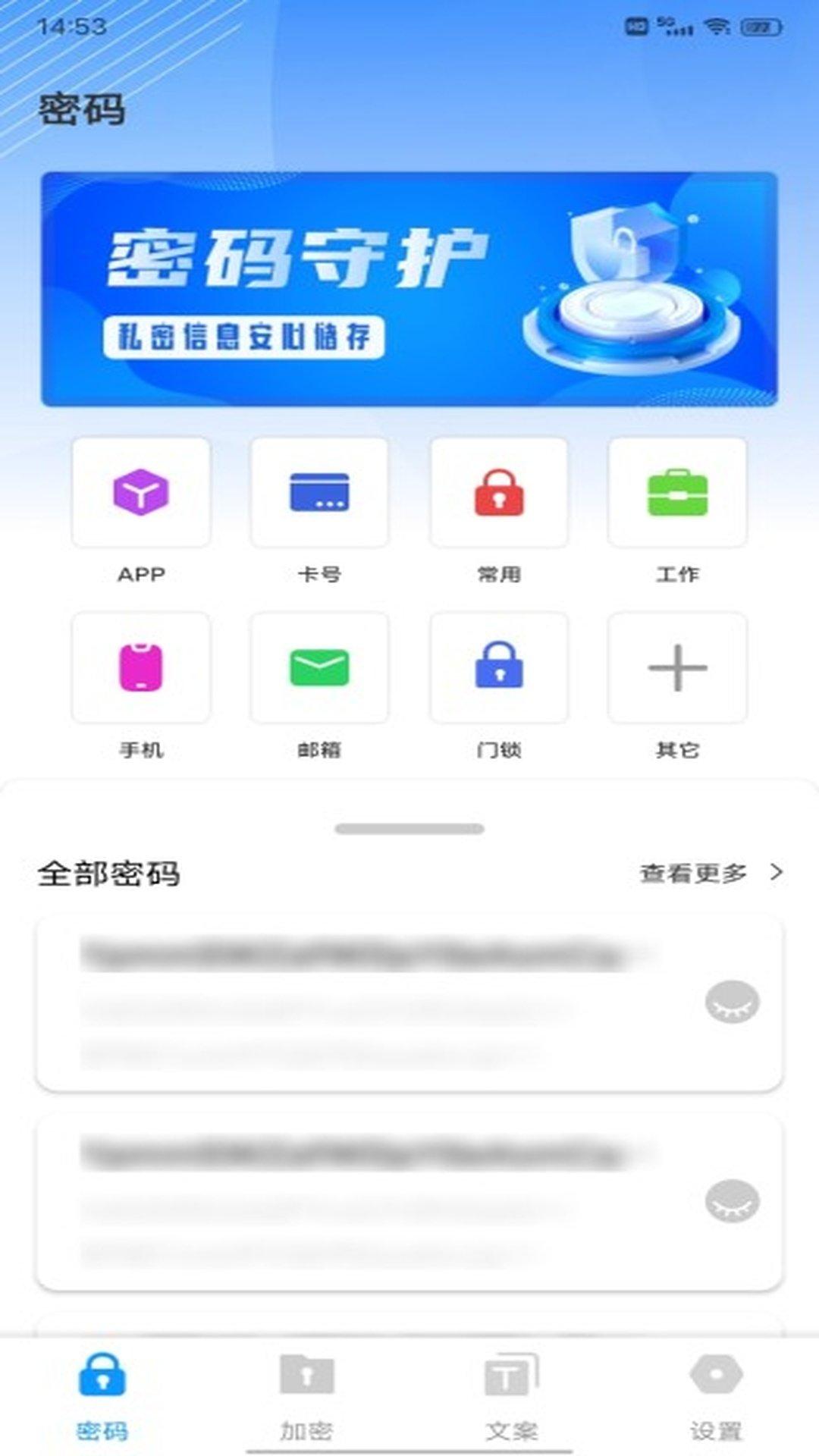Switch to the 加密 tab
Image resolution: width=819 pixels, height=1456 pixels.
(306, 1397)
